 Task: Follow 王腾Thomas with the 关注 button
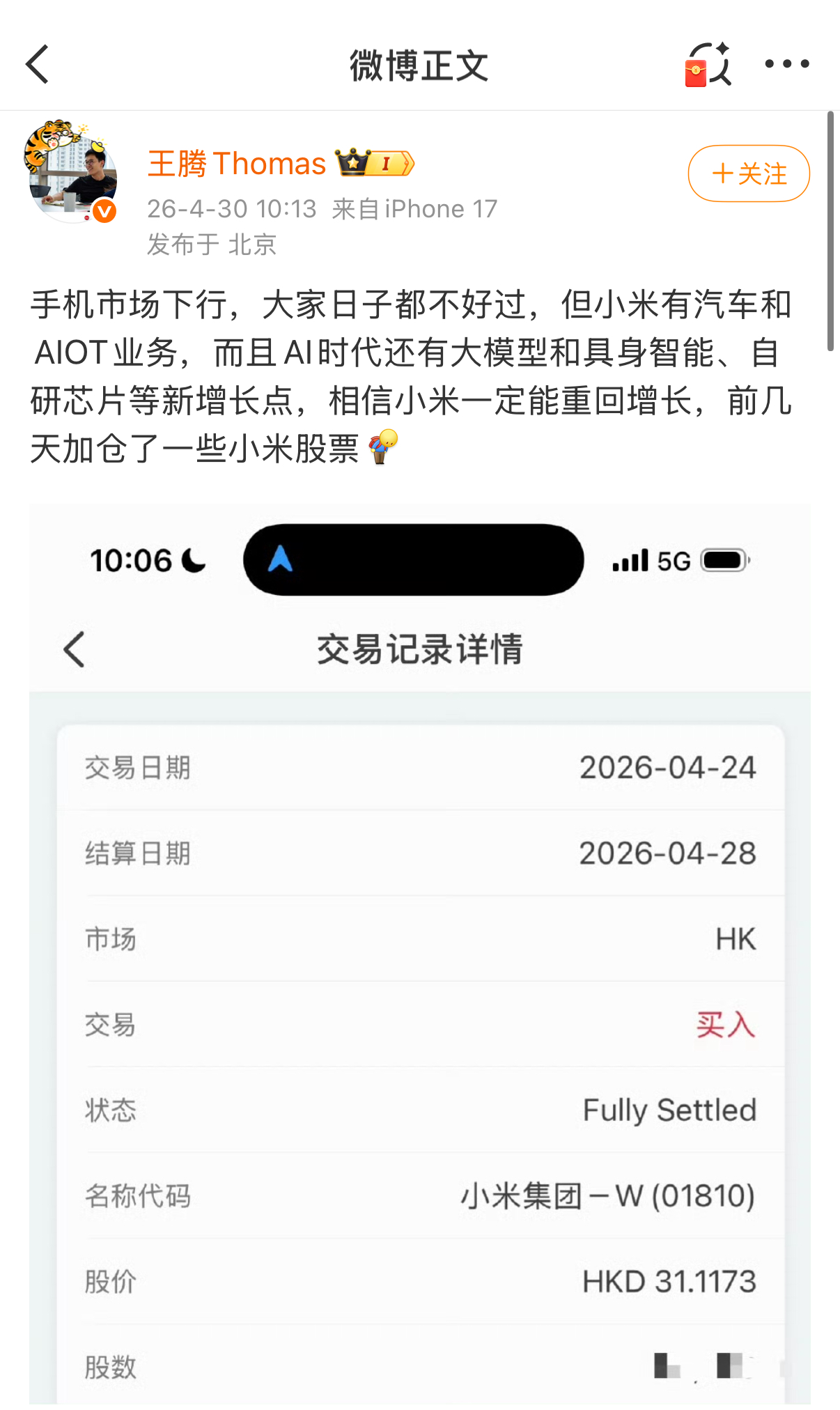pos(749,173)
